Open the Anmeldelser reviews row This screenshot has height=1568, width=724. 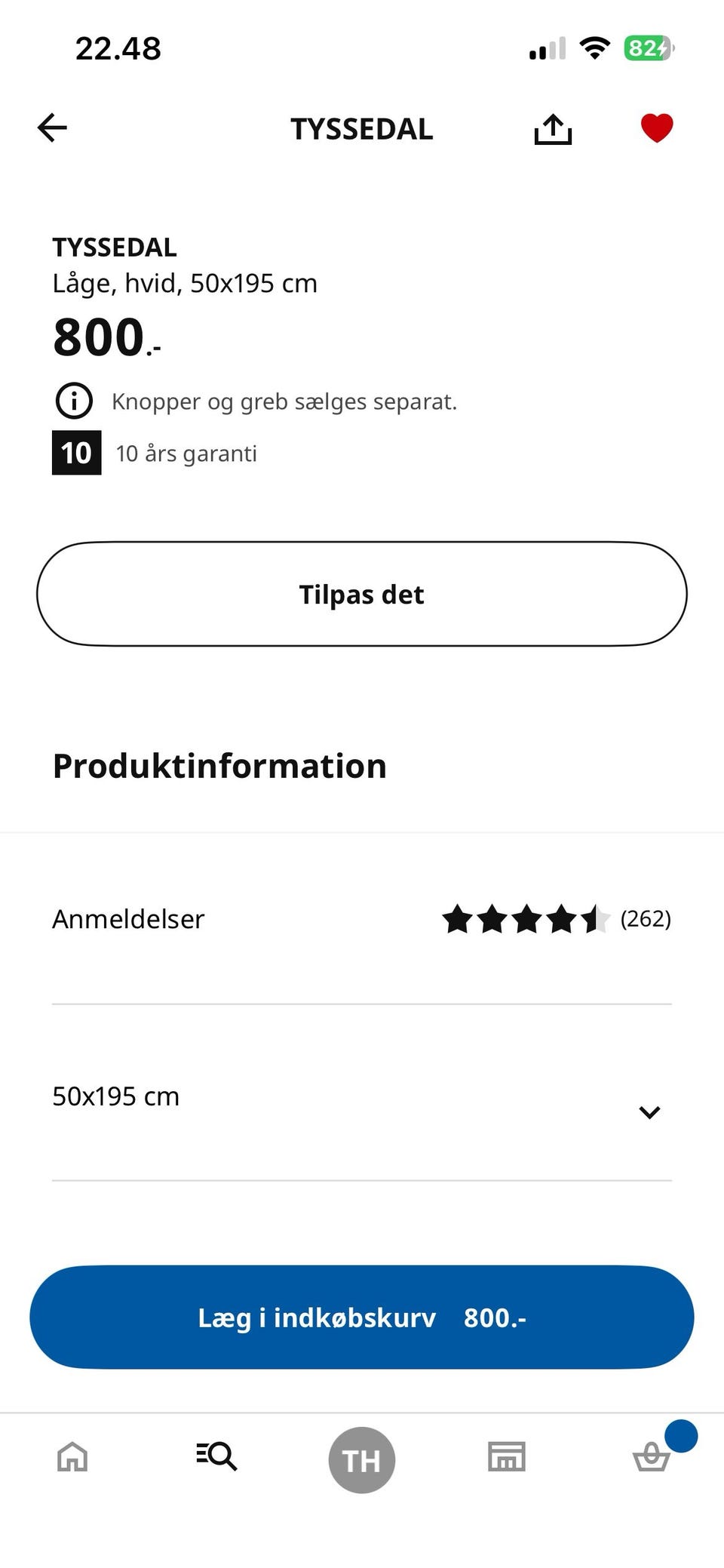click(x=362, y=919)
